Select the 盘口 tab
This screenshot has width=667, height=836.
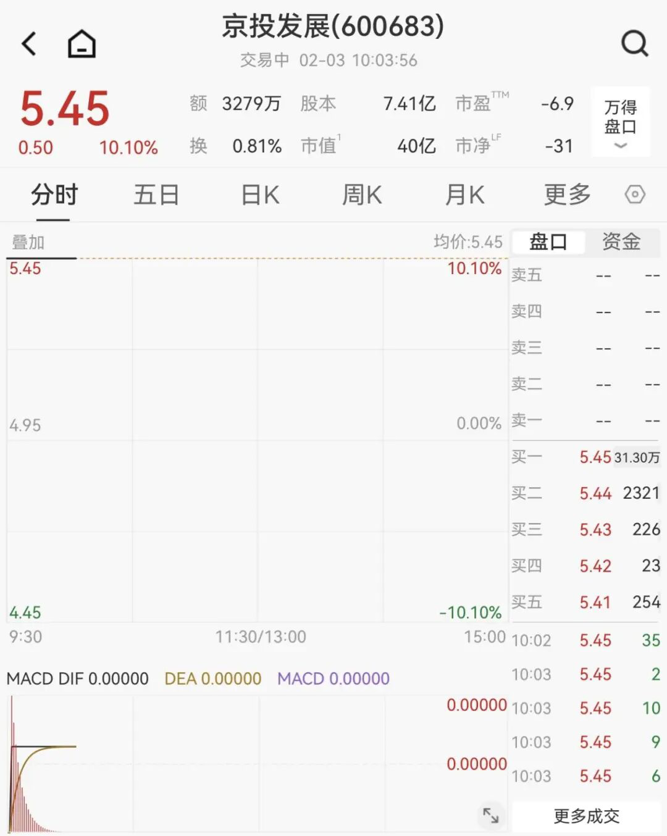click(548, 242)
